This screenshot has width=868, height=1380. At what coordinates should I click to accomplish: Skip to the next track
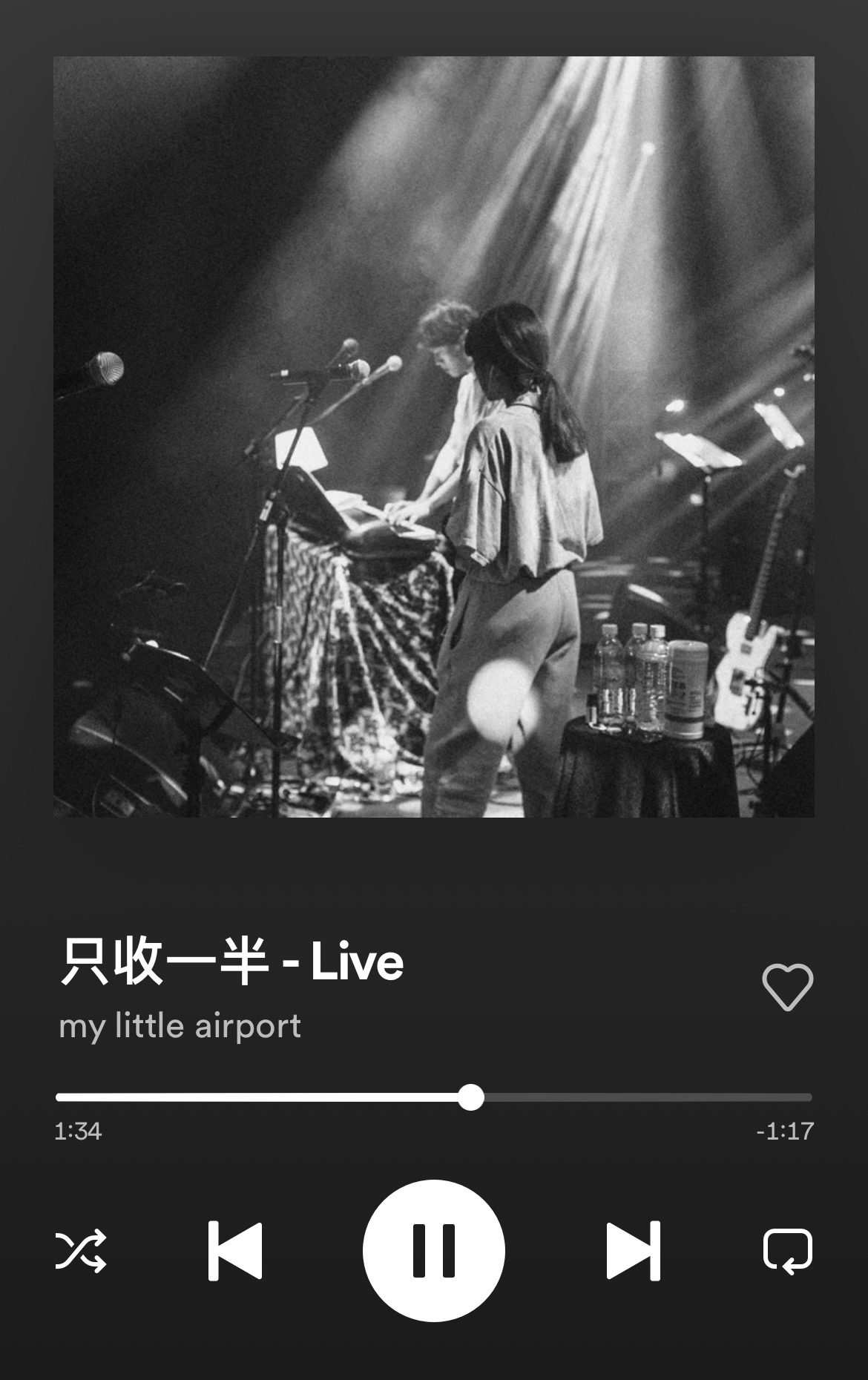(633, 1251)
